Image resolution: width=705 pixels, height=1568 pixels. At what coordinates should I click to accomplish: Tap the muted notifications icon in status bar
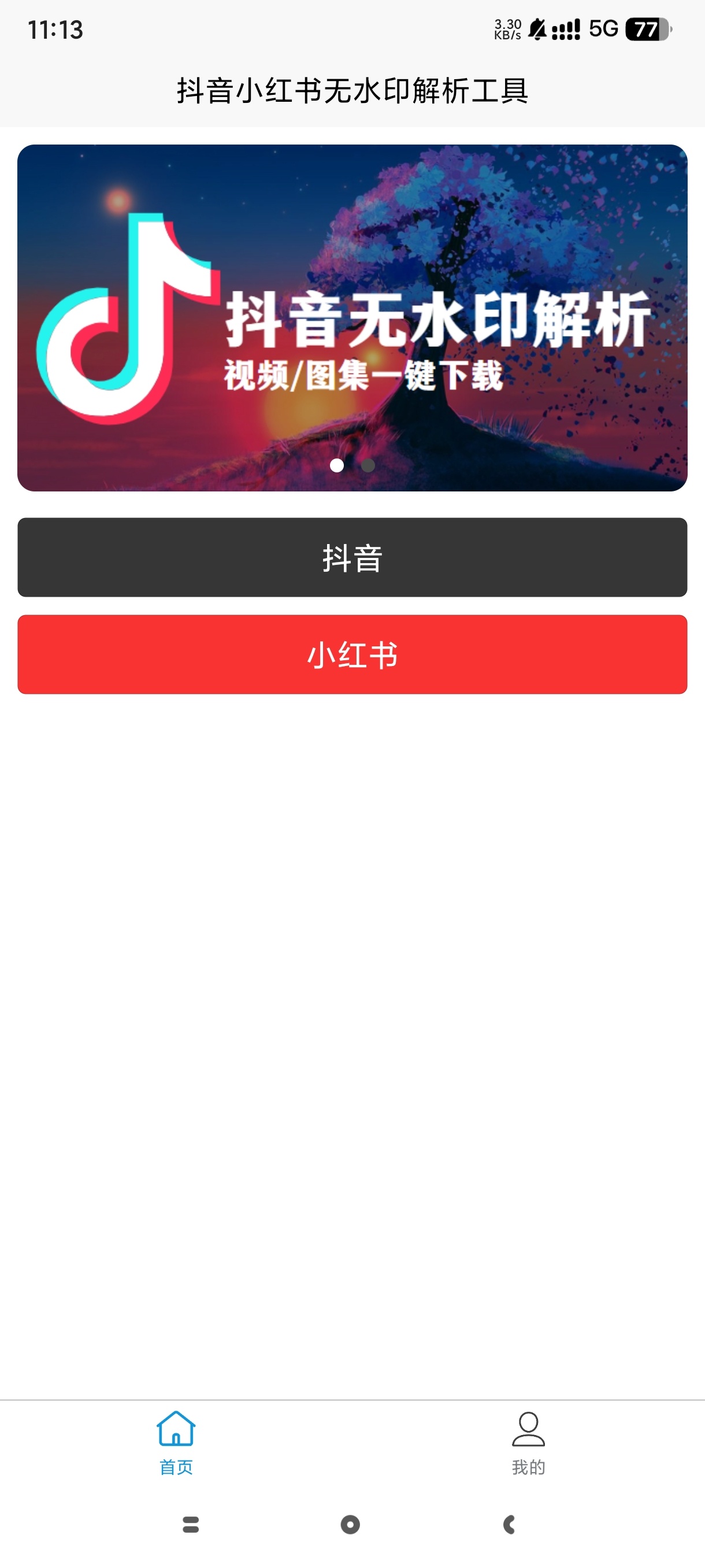coord(538,27)
